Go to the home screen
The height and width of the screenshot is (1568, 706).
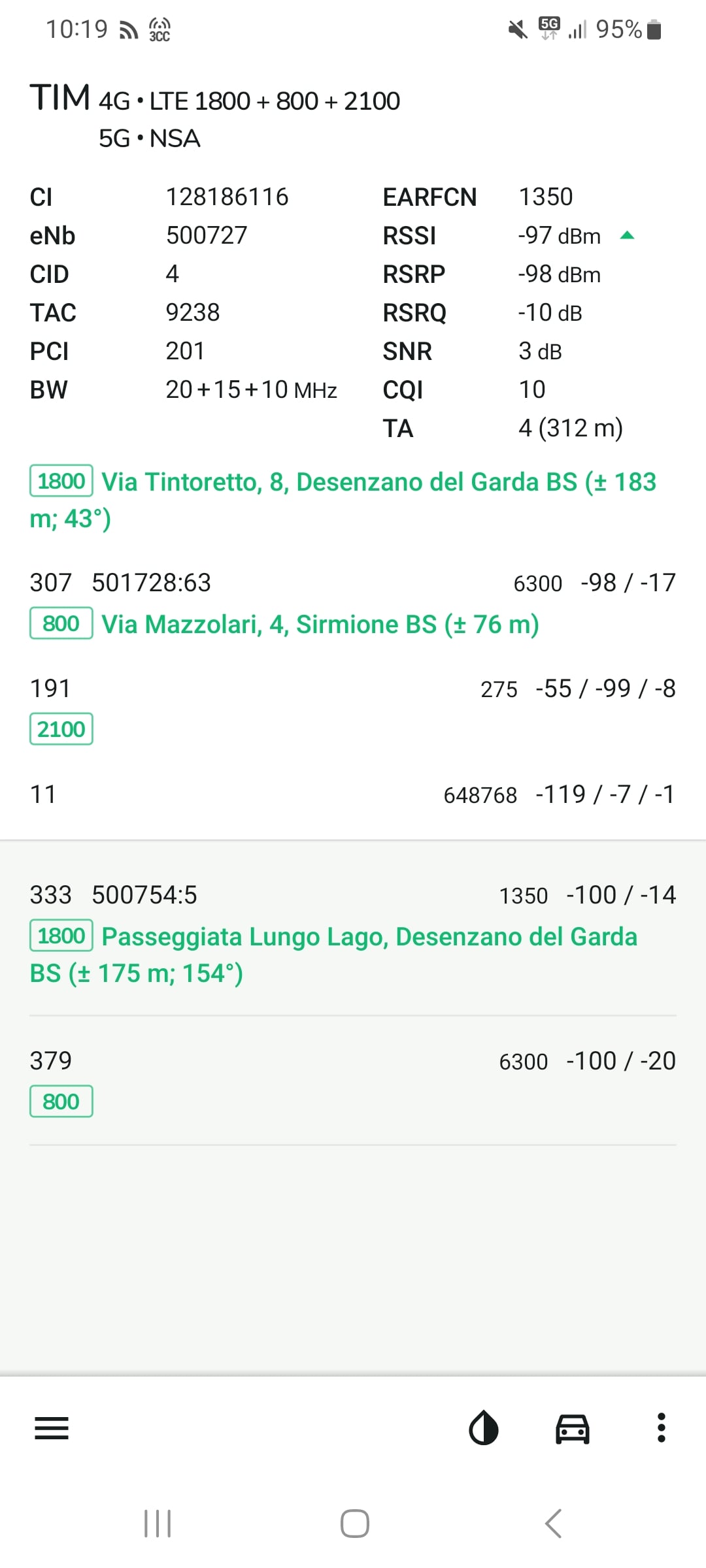point(354,1524)
